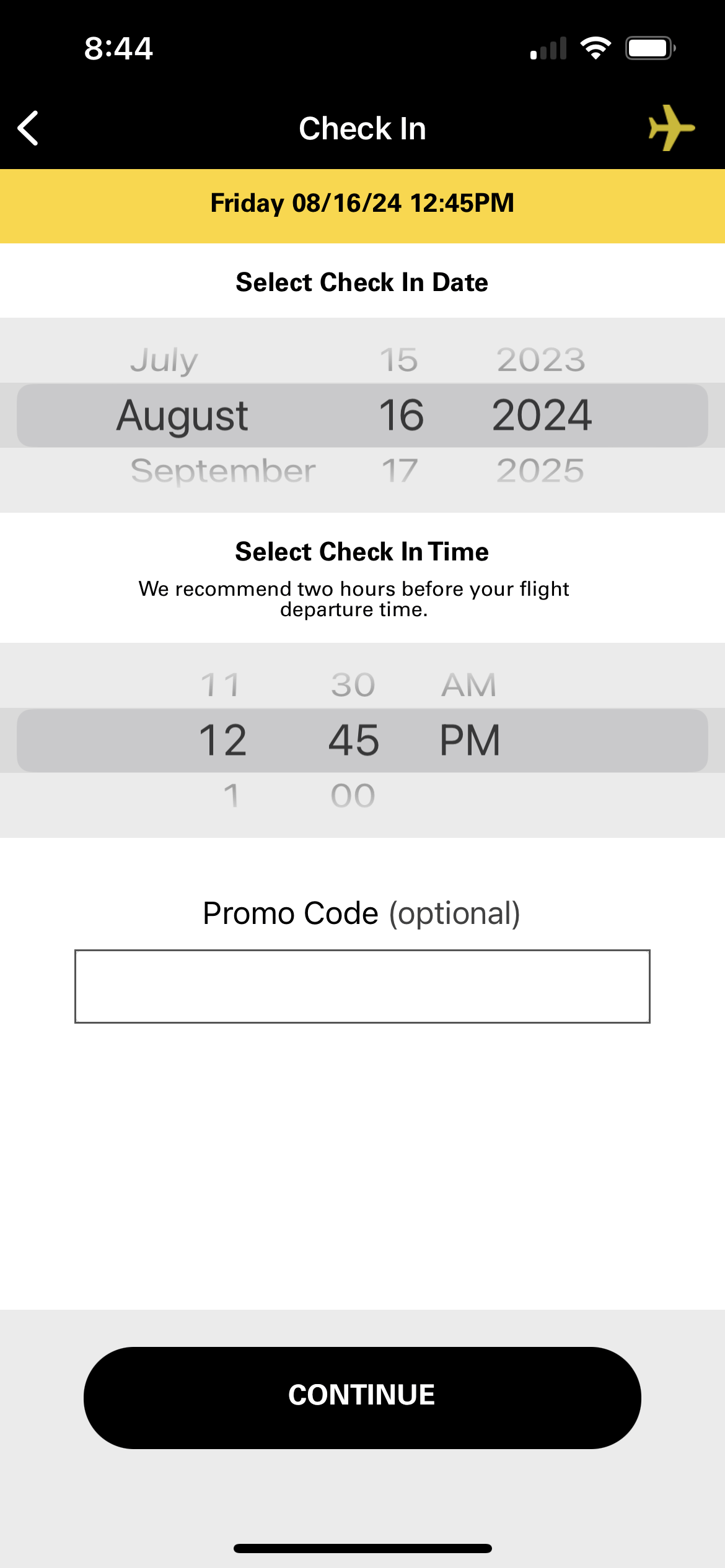Select 11 in the hour wheel

221,683
